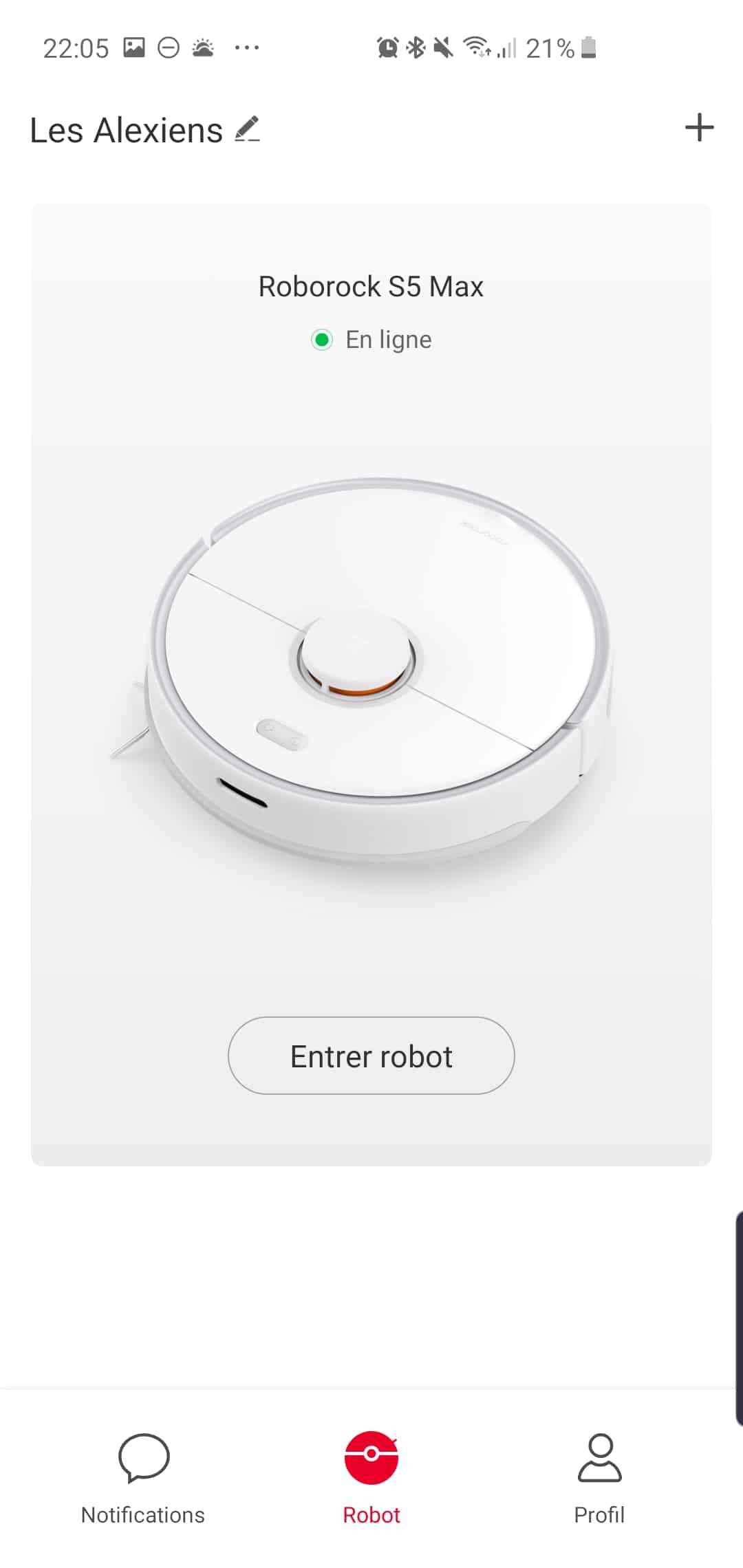Add a new device with plus icon
Image resolution: width=743 pixels, height=1568 pixels.
click(x=699, y=128)
